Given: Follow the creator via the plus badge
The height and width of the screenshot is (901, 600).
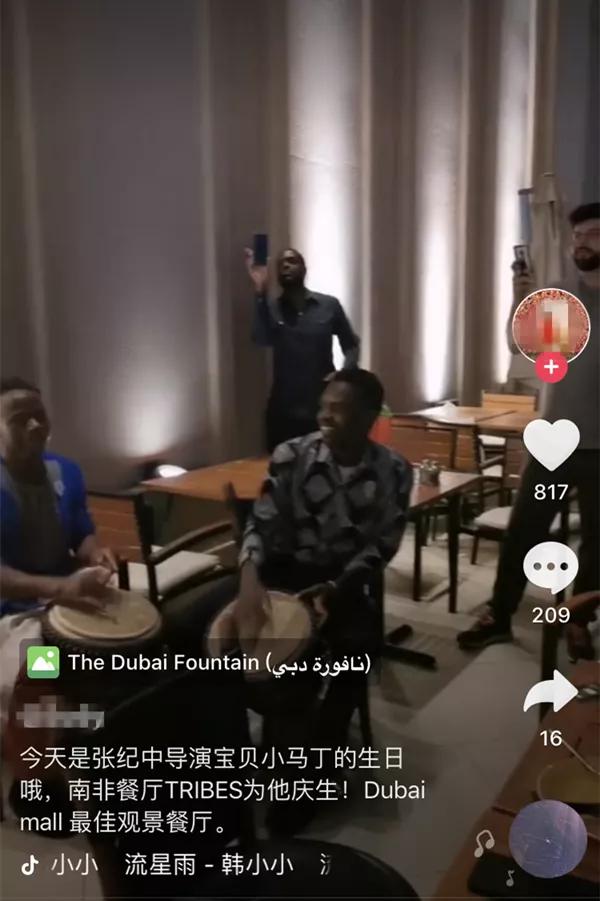Looking at the screenshot, I should click(551, 366).
